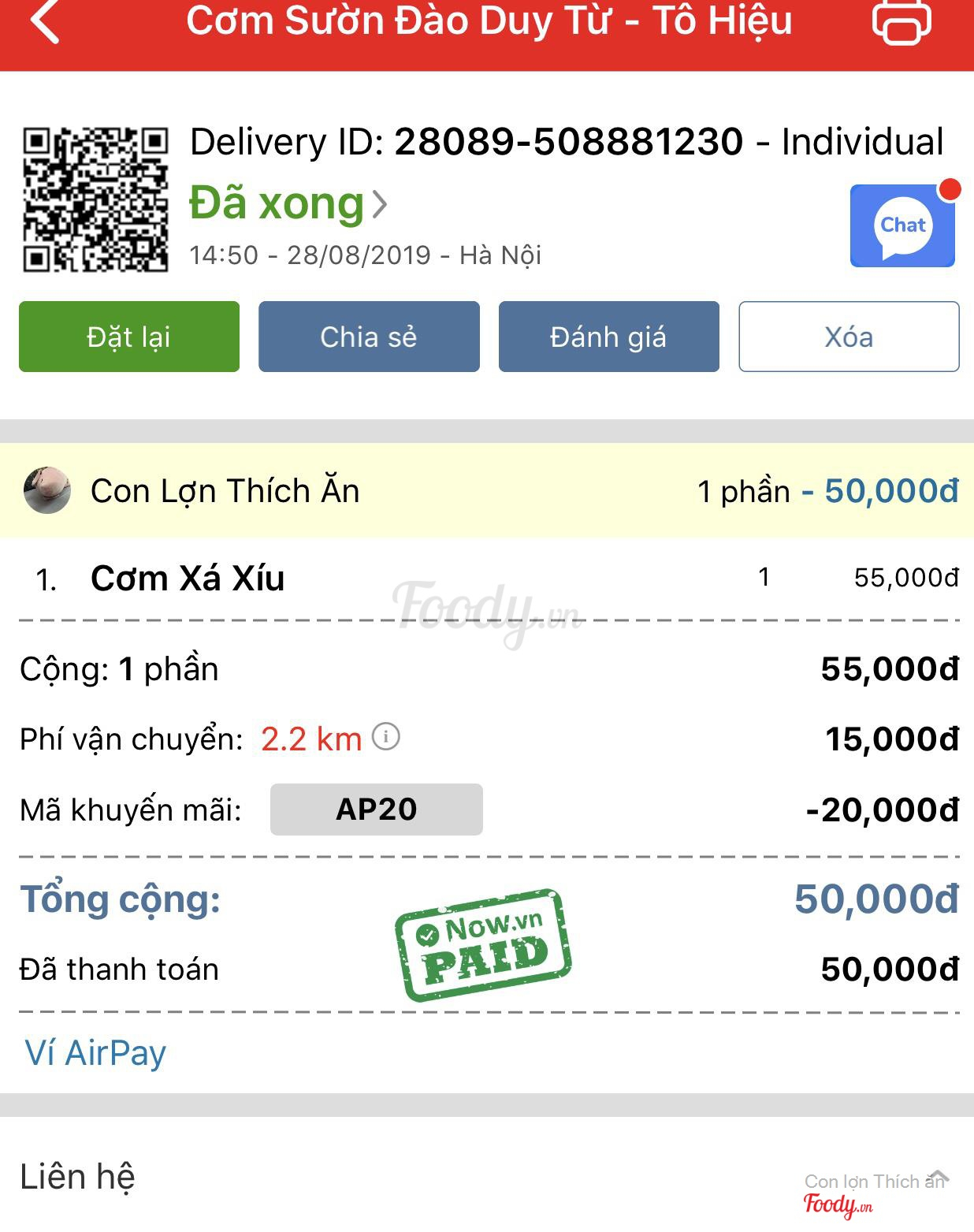Expand the Liên hệ section
Viewport: 974px width, 1232px height.
tap(938, 1176)
